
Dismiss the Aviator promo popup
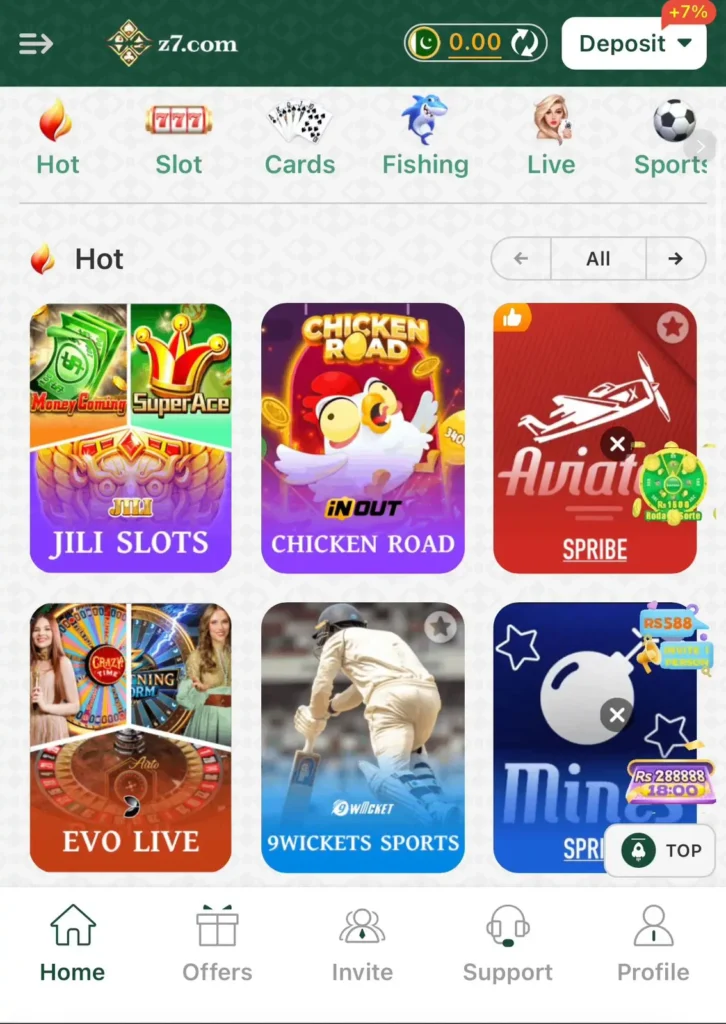coord(618,445)
